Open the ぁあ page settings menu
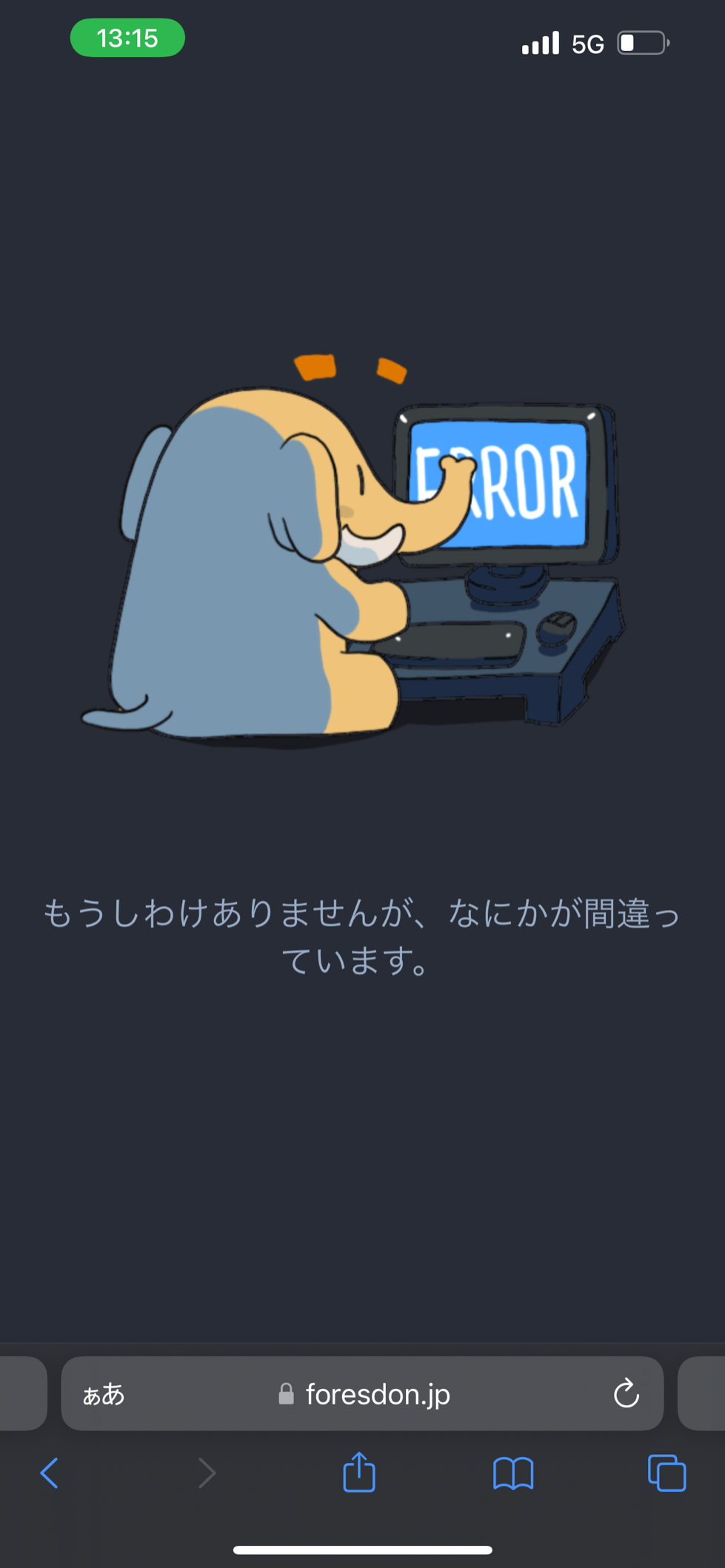This screenshot has height=1568, width=725. click(104, 1395)
